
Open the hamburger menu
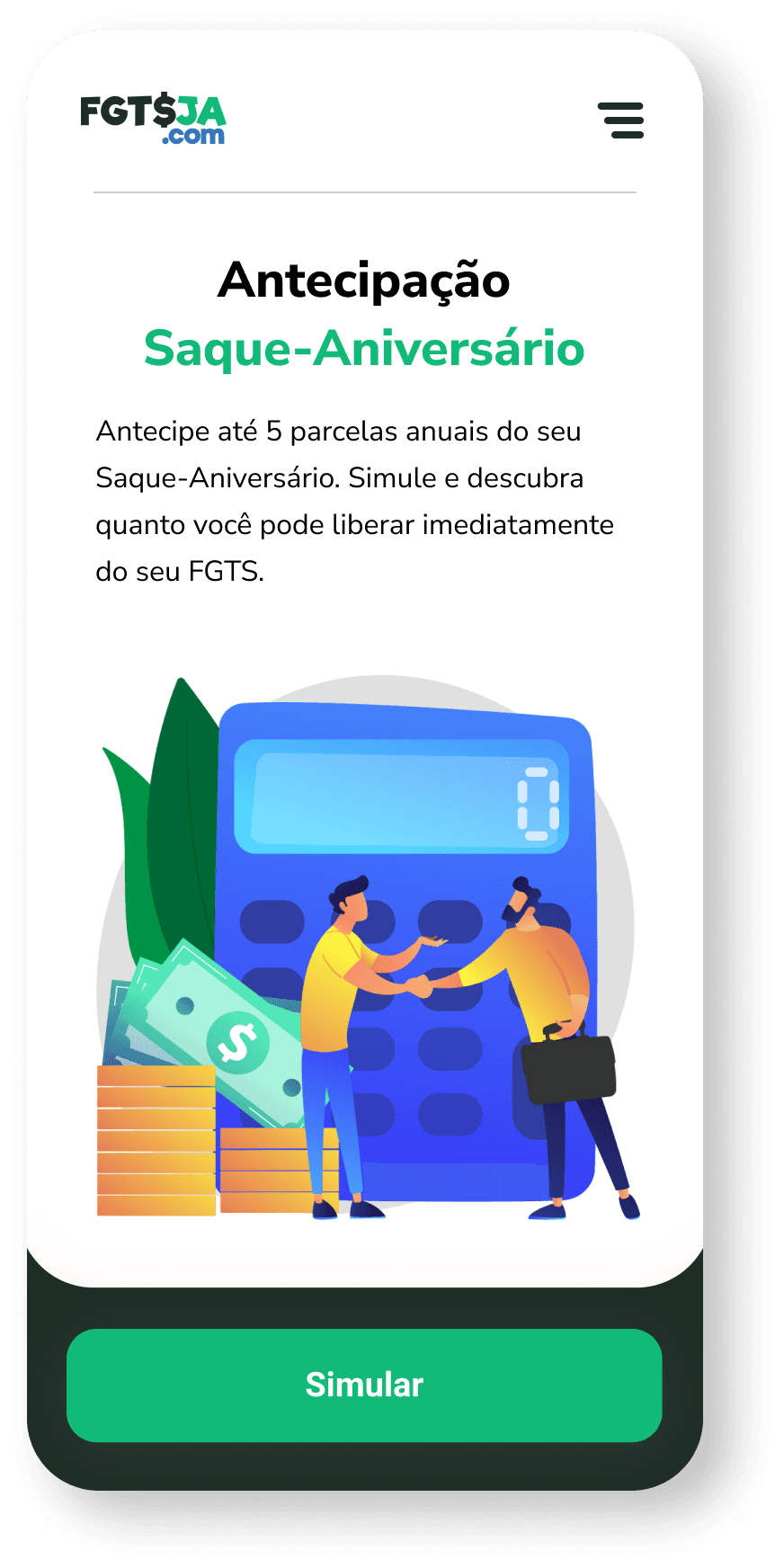(x=621, y=120)
